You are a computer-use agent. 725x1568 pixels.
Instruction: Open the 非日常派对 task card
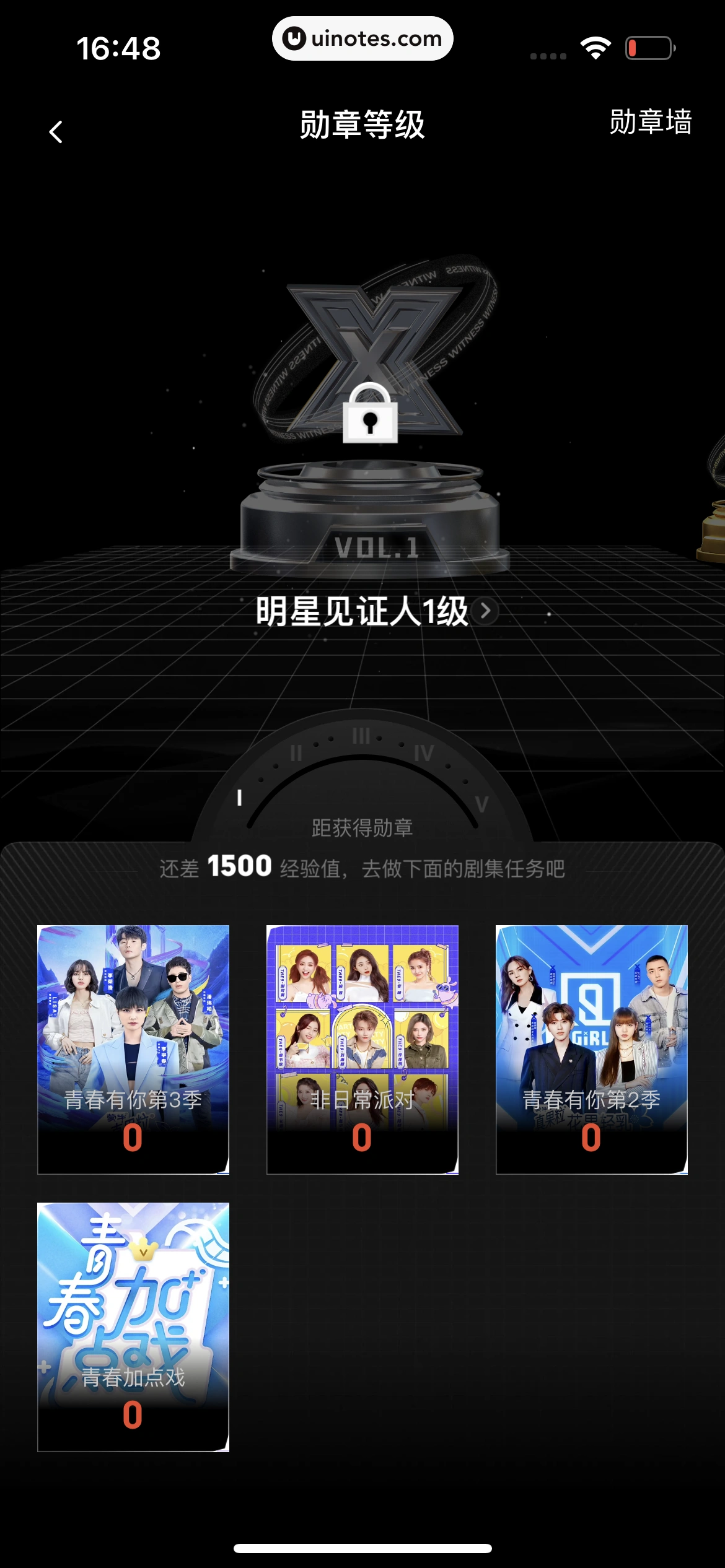[362, 1049]
